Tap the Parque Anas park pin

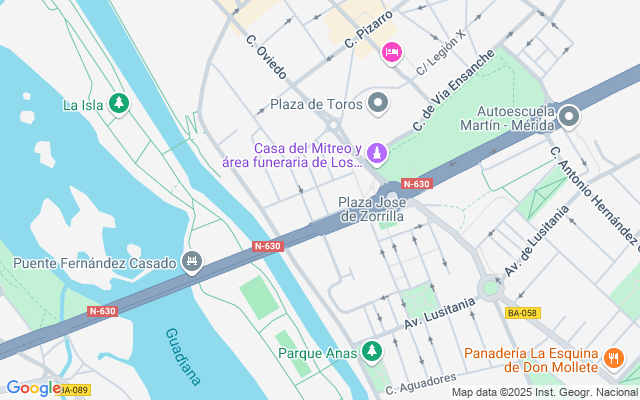372,351
